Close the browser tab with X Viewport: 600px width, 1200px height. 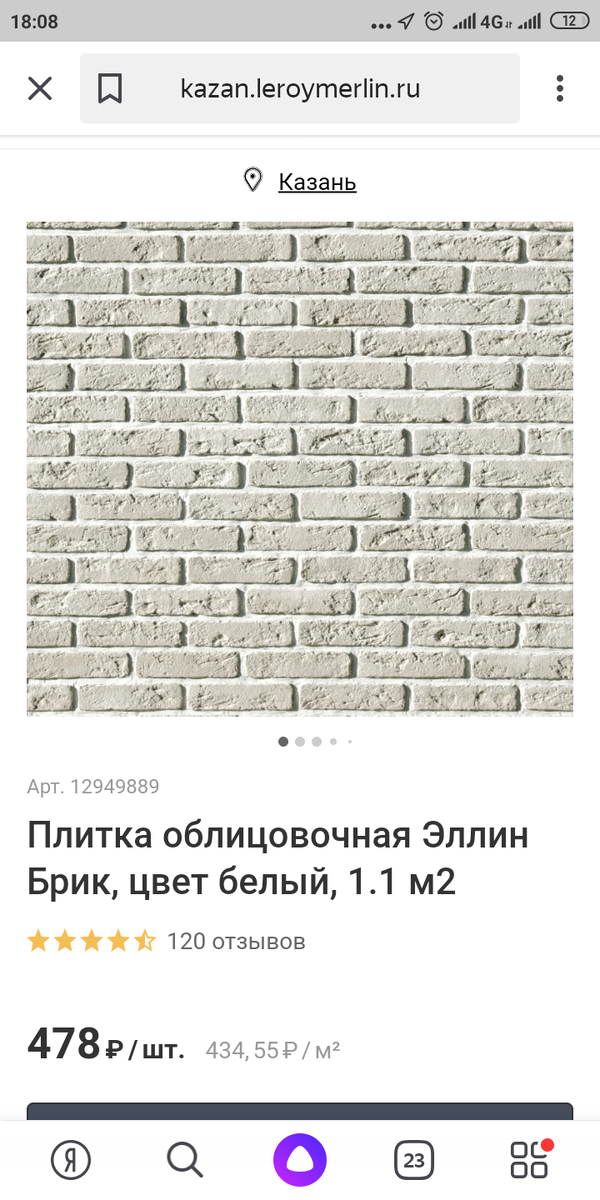click(x=40, y=89)
